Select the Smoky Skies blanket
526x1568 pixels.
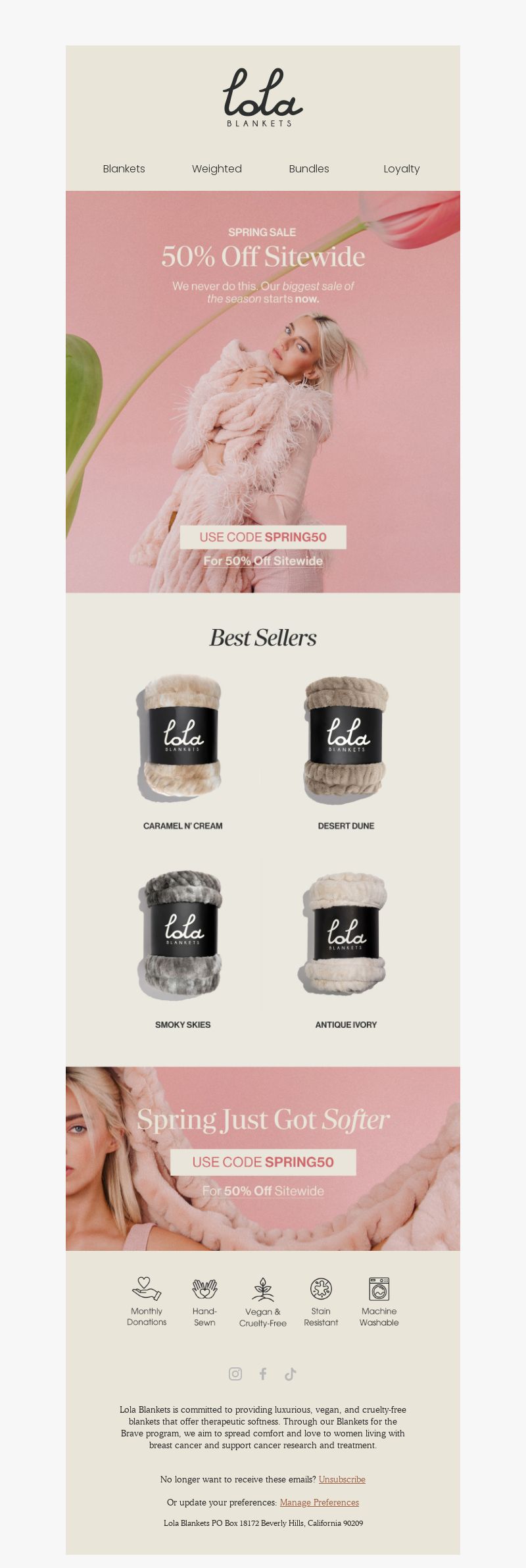tap(182, 933)
